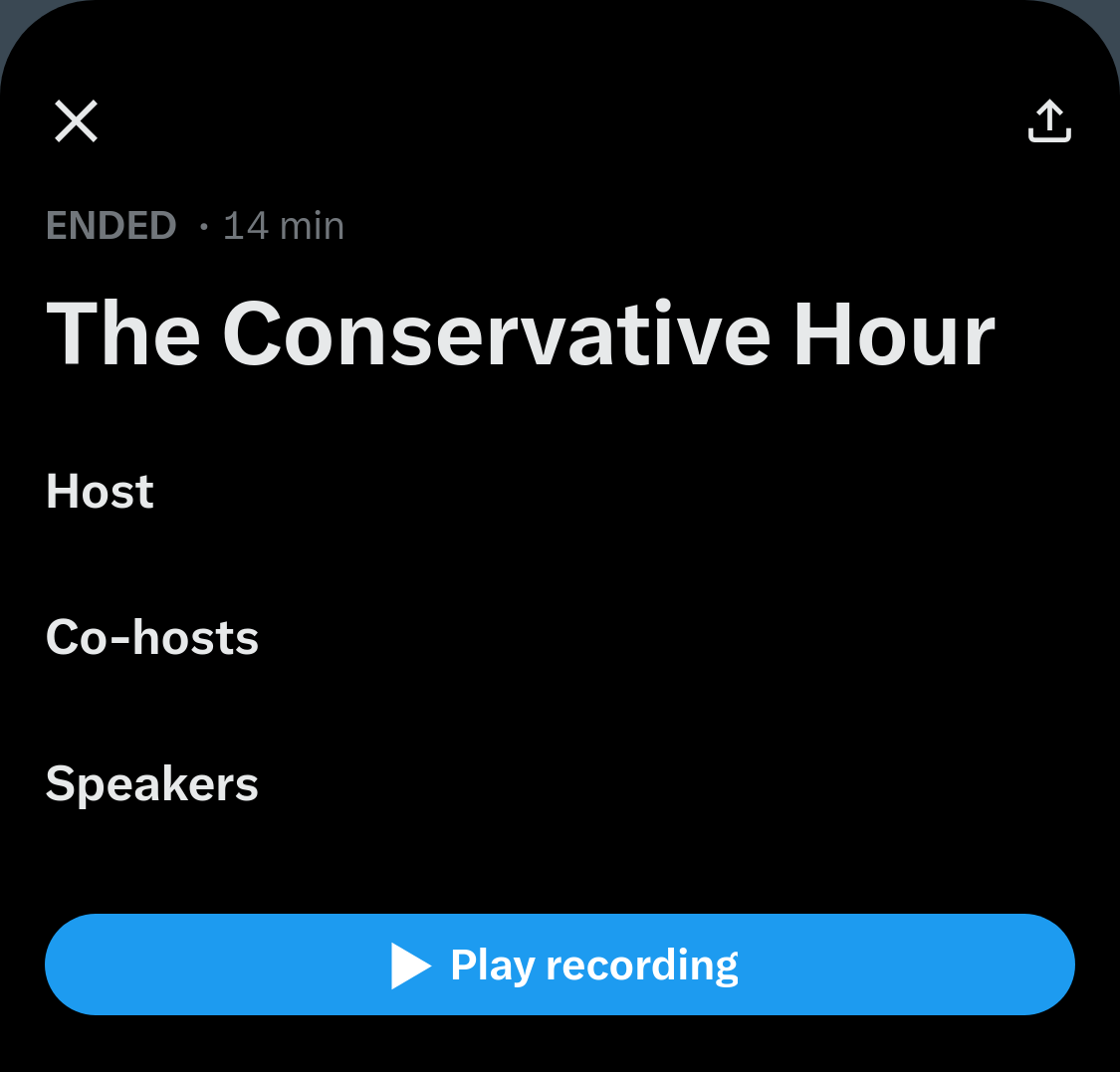Close the Conservative Hour space panel
Viewport: 1120px width, 1072px height.
coord(76,121)
